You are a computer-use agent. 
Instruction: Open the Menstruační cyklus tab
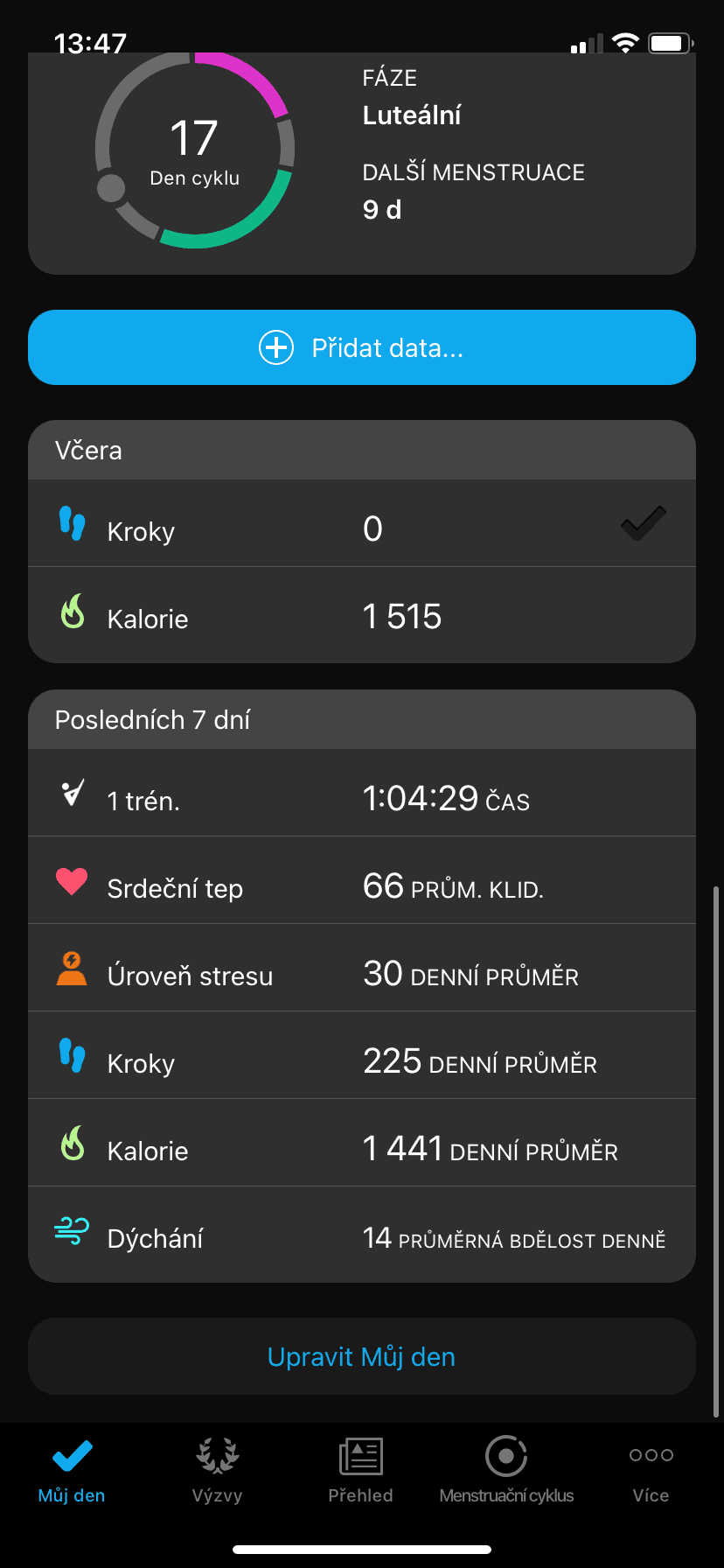[x=506, y=1470]
